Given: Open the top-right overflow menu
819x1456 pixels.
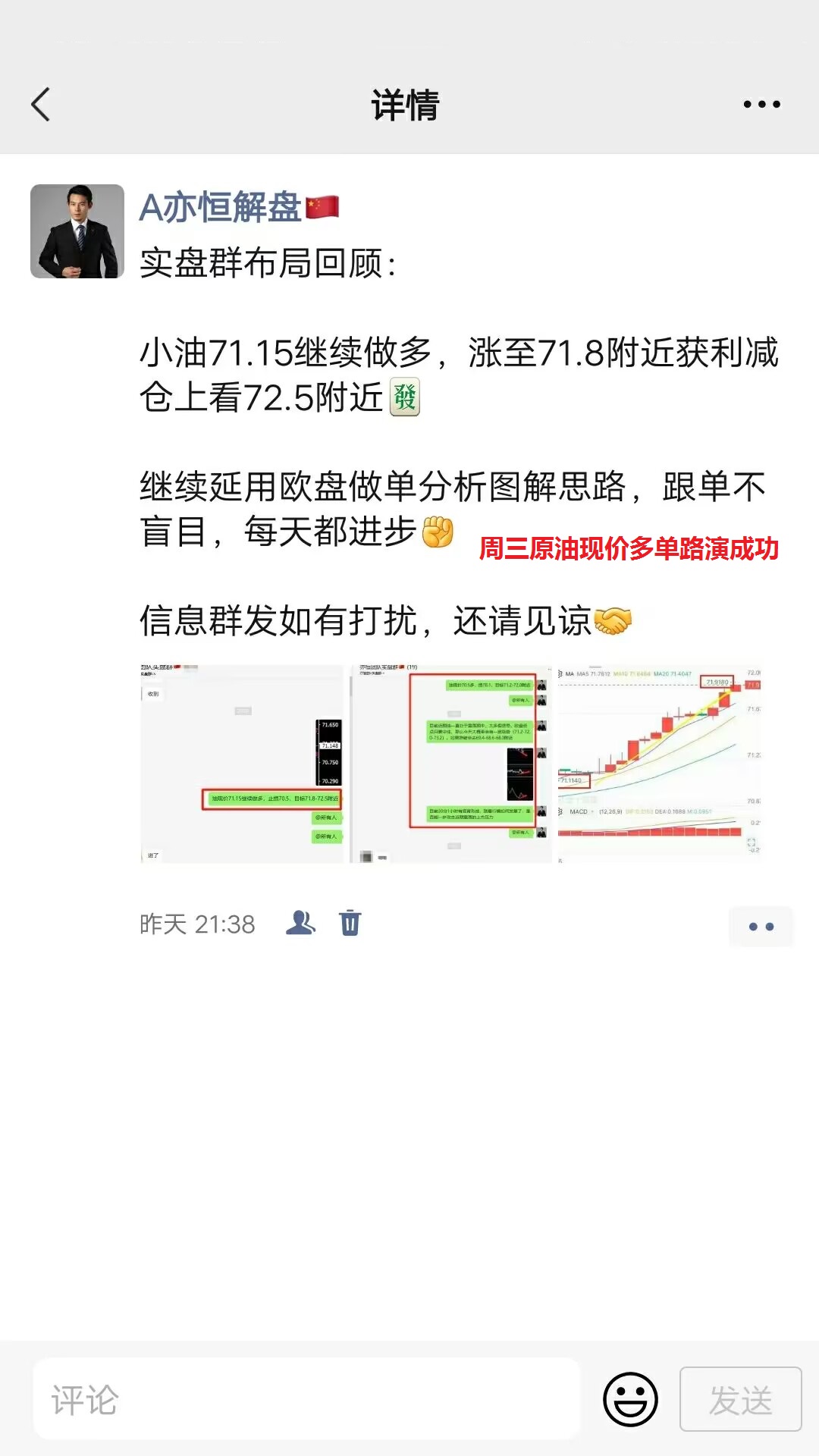Looking at the screenshot, I should [761, 105].
